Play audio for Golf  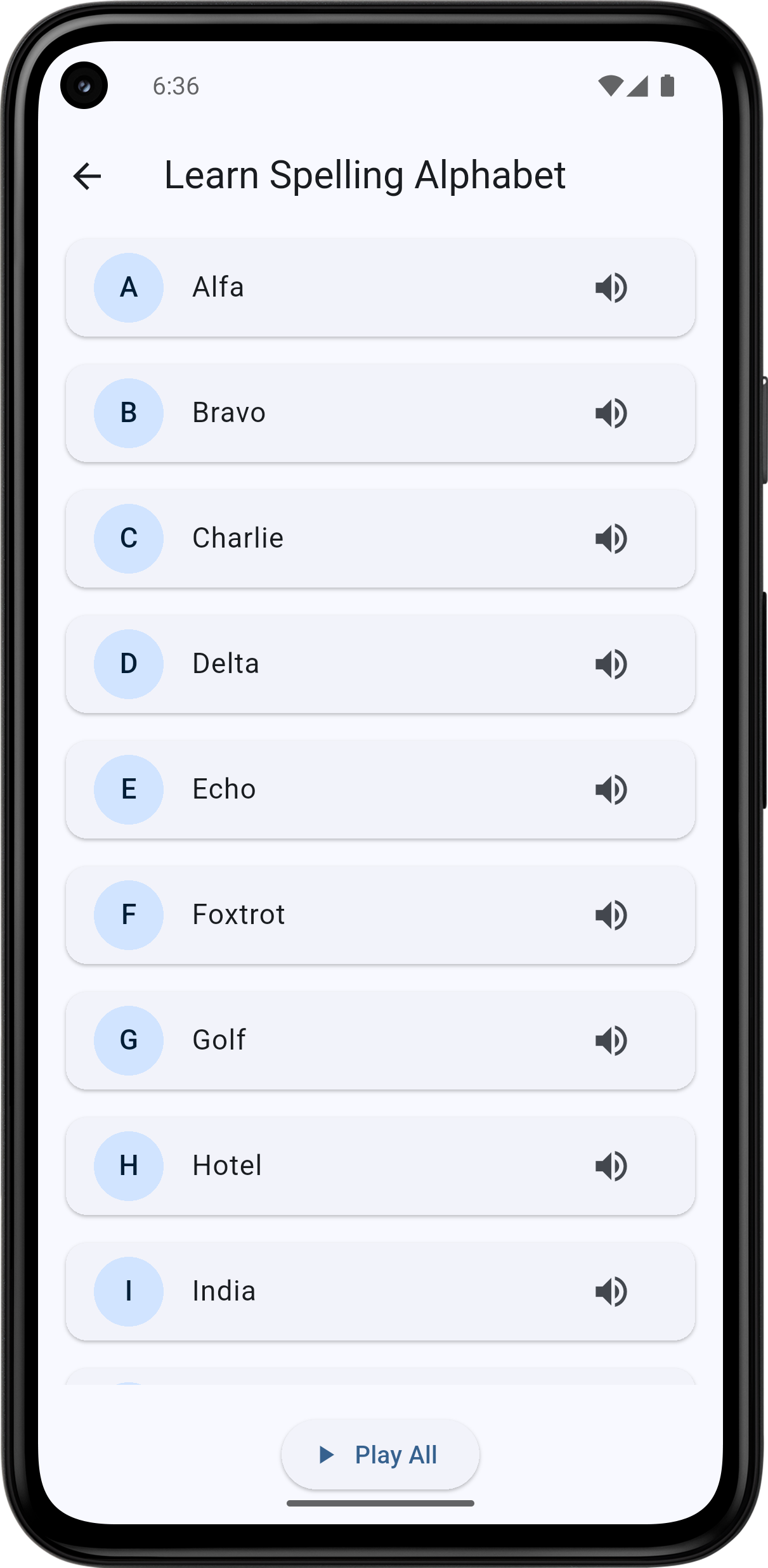(x=611, y=1040)
